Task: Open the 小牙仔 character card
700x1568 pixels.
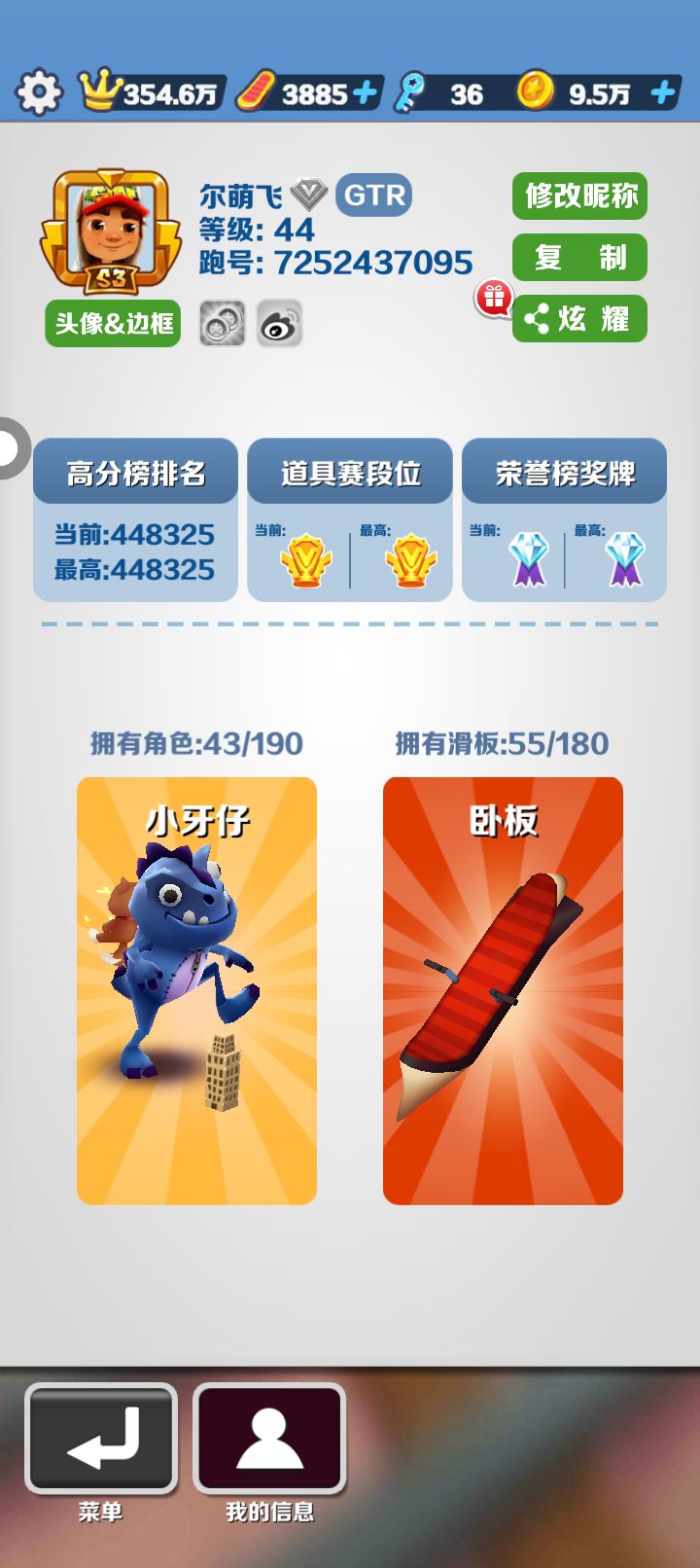Action: (196, 990)
